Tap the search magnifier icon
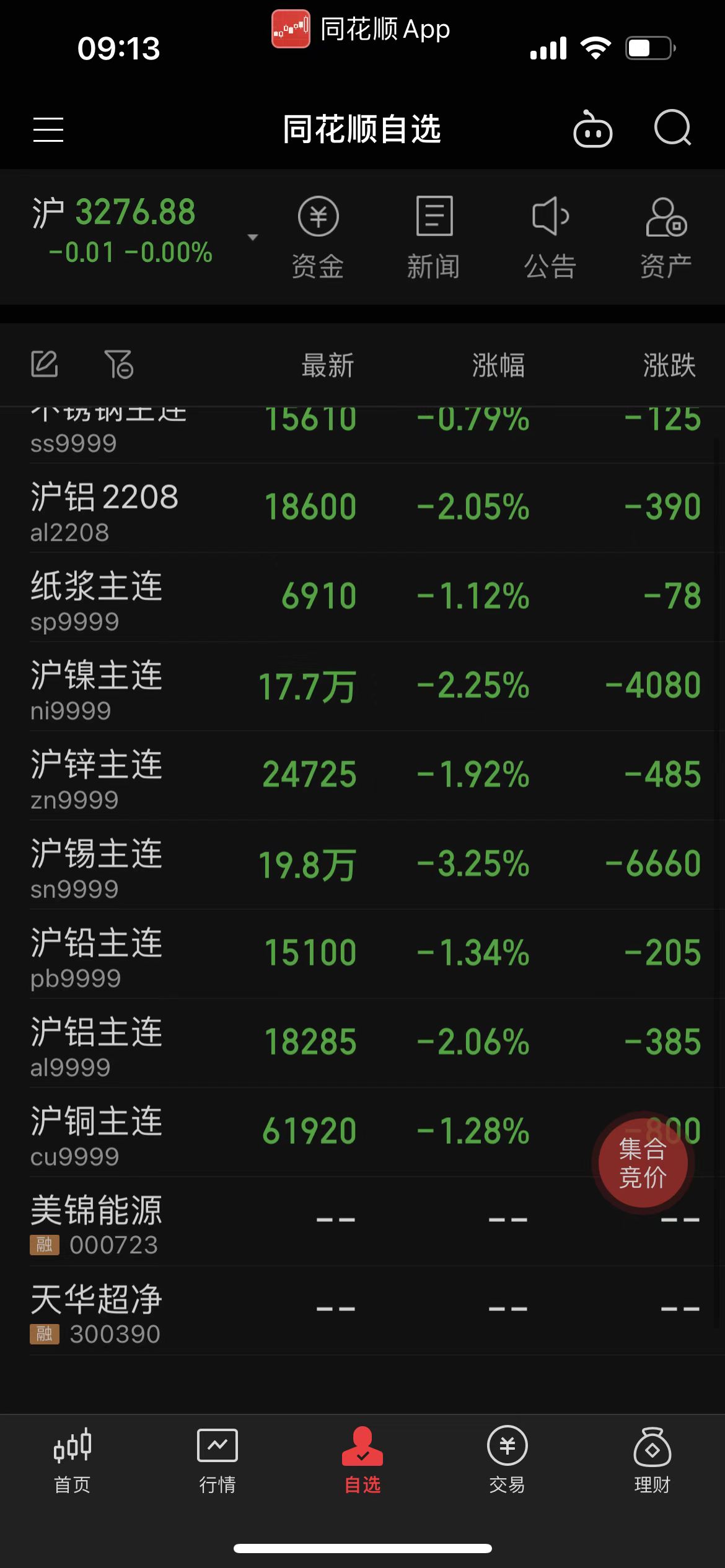This screenshot has width=725, height=1568. pos(672,128)
